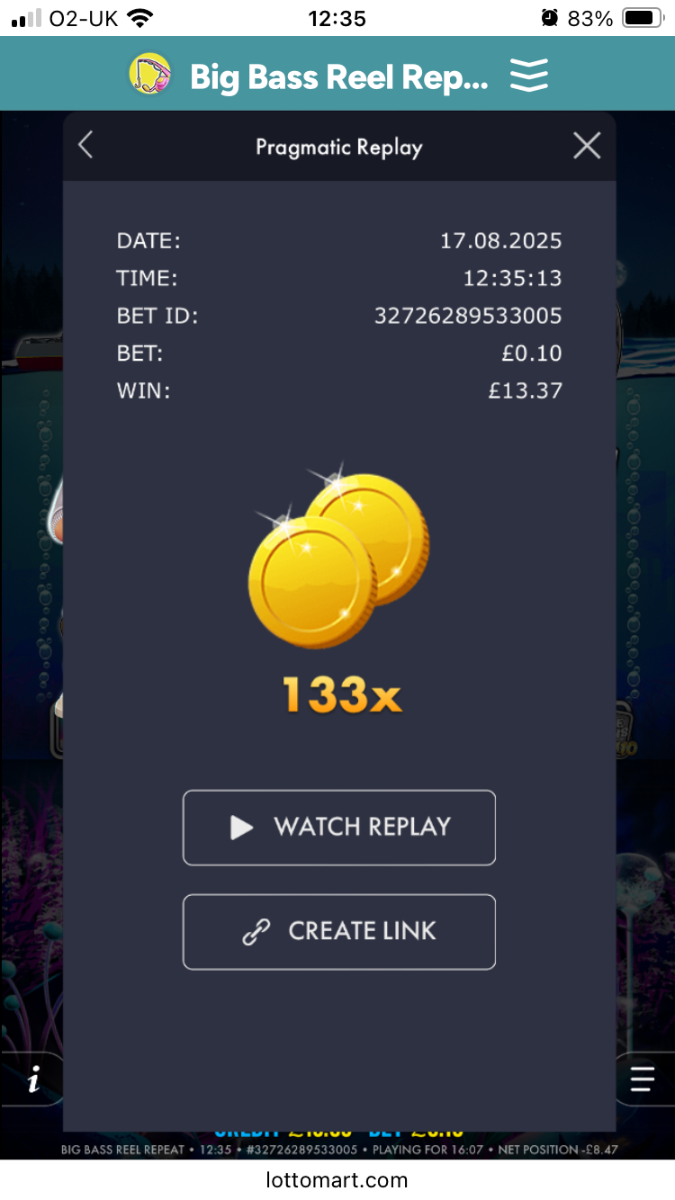The image size is (675, 1200).
Task: Open the game hamburger menu
Action: point(642,1080)
